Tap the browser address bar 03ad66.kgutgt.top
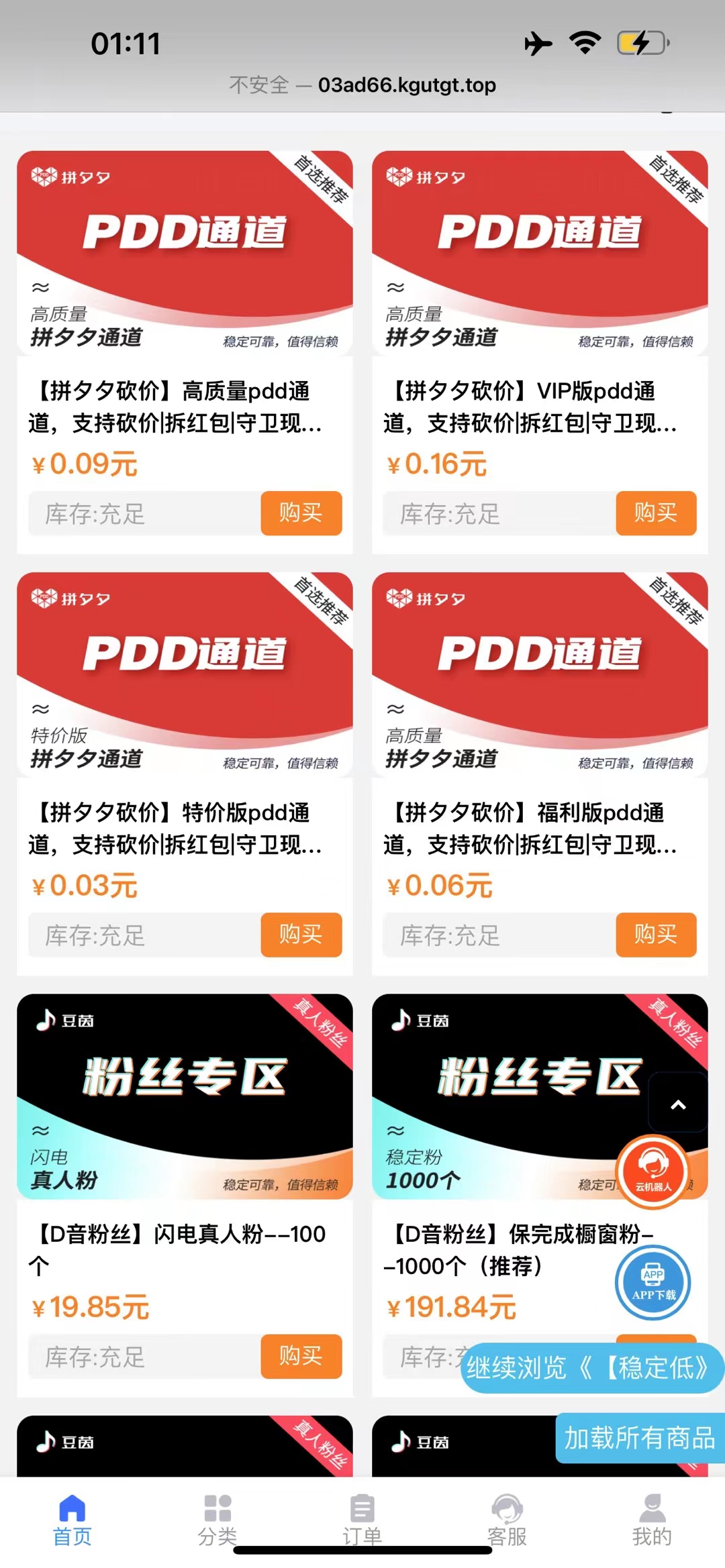This screenshot has width=725, height=1568. click(362, 85)
